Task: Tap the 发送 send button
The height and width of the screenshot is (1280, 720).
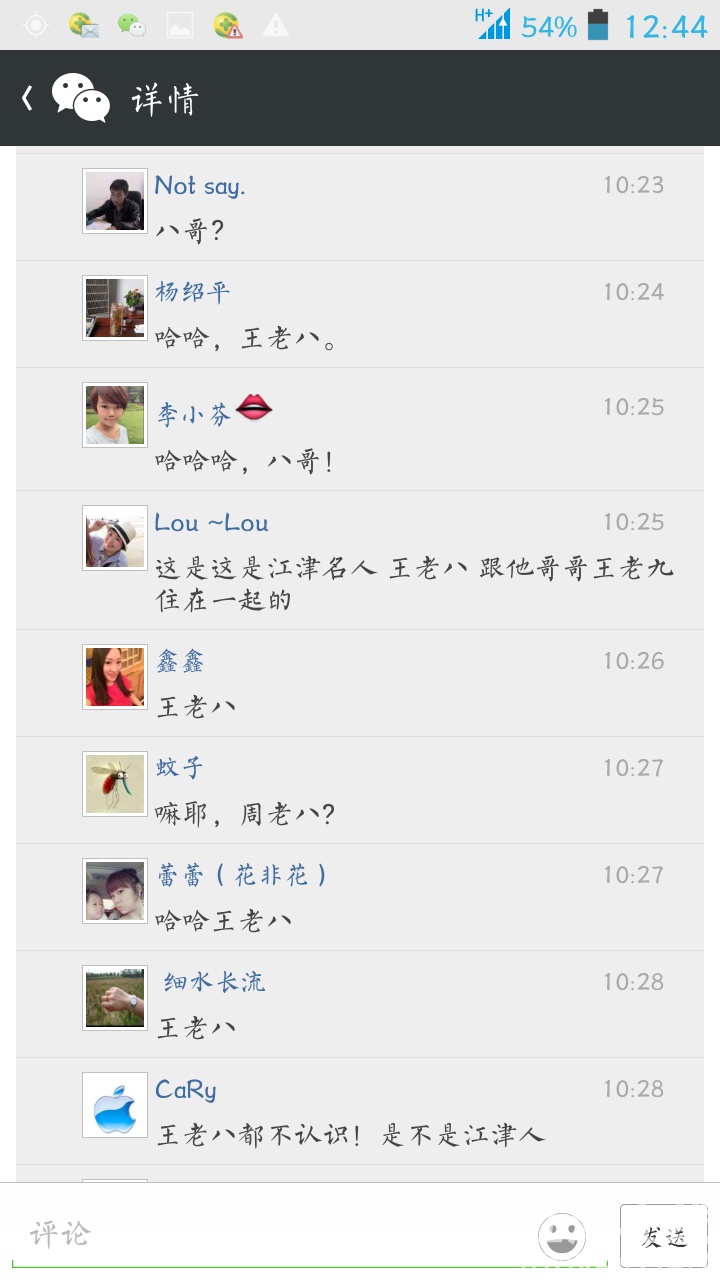Action: pos(663,1236)
